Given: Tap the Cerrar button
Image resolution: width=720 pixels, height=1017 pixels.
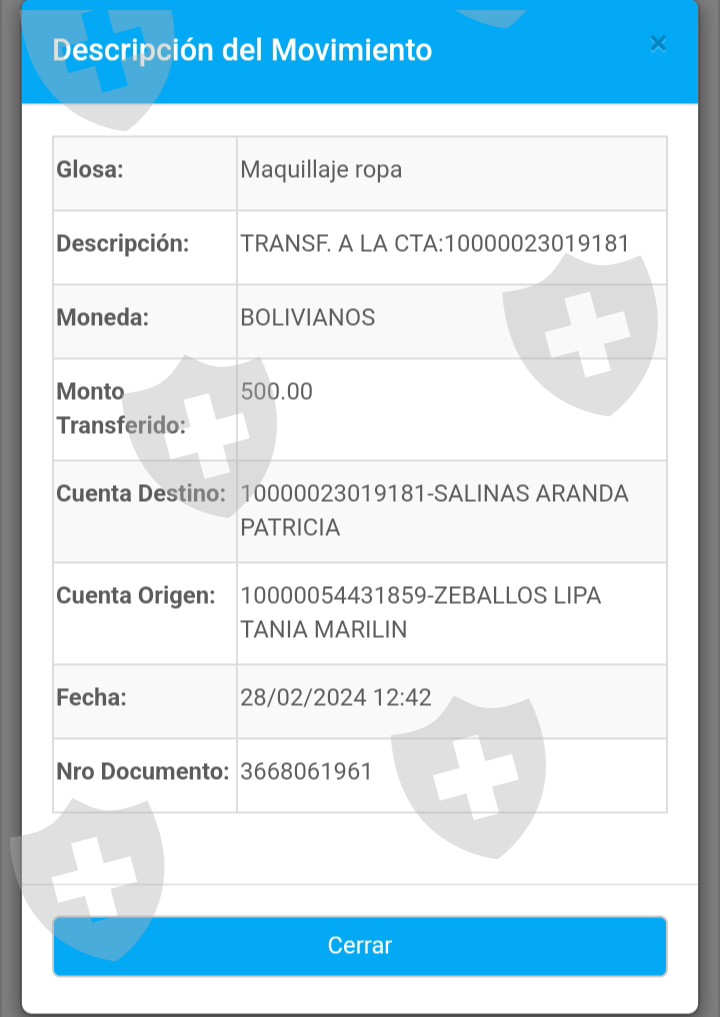Looking at the screenshot, I should [x=359, y=946].
